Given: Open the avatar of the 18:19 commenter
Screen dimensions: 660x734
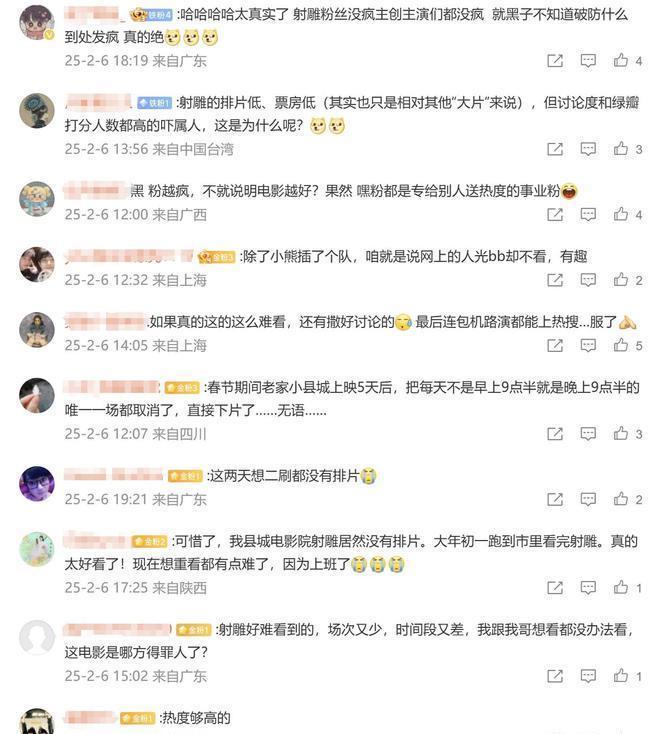Looking at the screenshot, I should point(37,23).
